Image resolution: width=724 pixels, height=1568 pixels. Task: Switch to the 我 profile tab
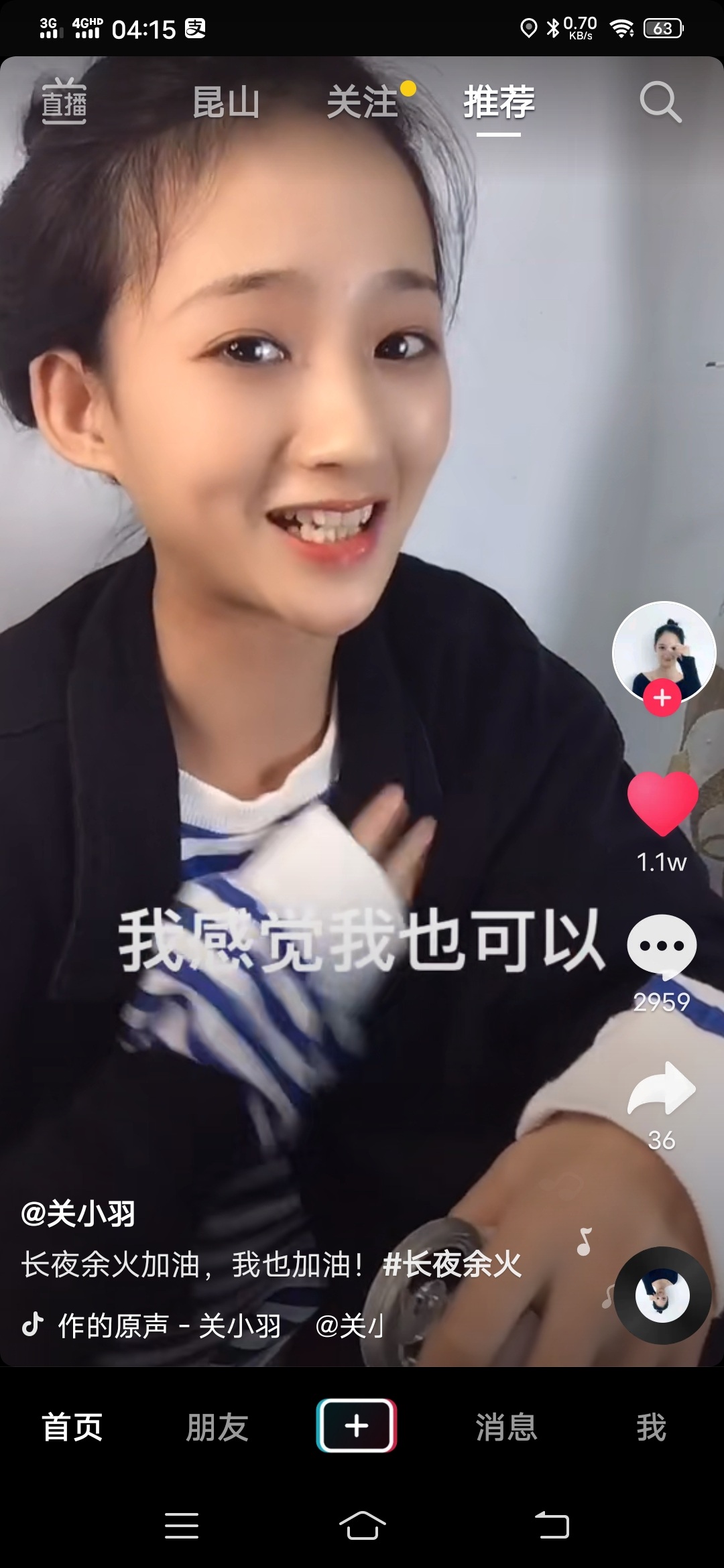pyautogui.click(x=652, y=1427)
